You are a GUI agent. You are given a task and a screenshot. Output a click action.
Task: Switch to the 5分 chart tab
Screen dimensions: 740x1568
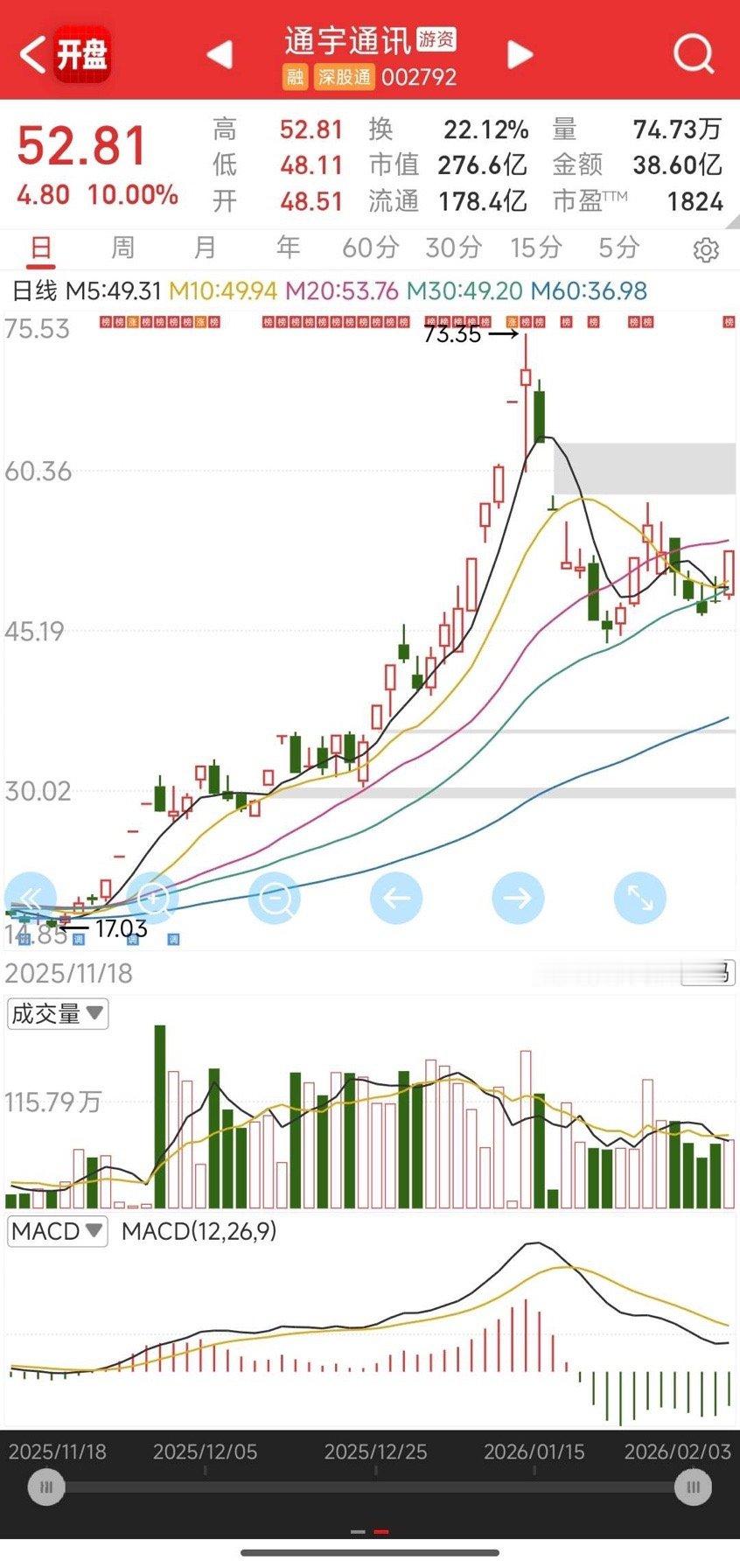618,248
